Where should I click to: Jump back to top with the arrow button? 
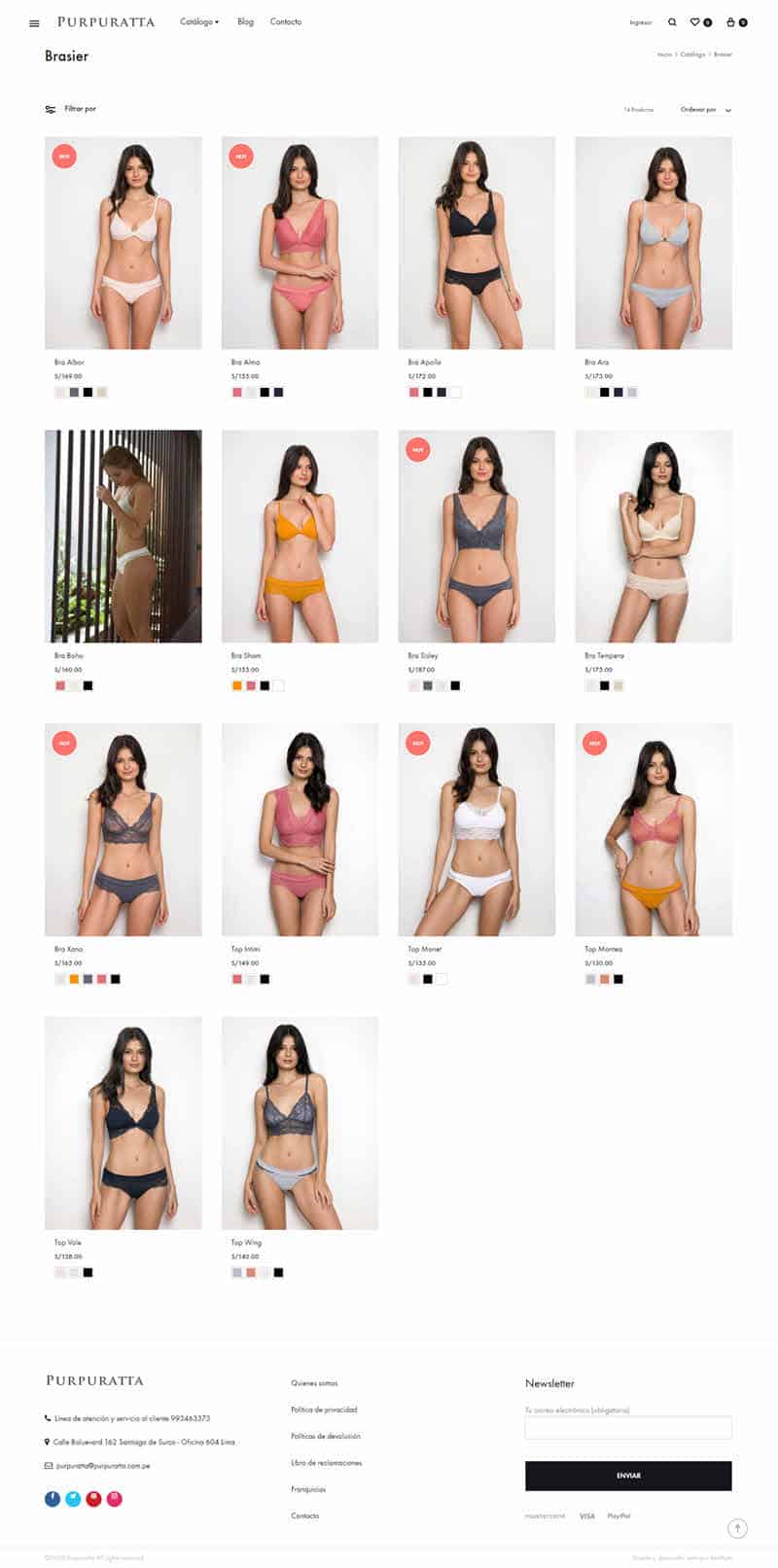pos(738,1529)
